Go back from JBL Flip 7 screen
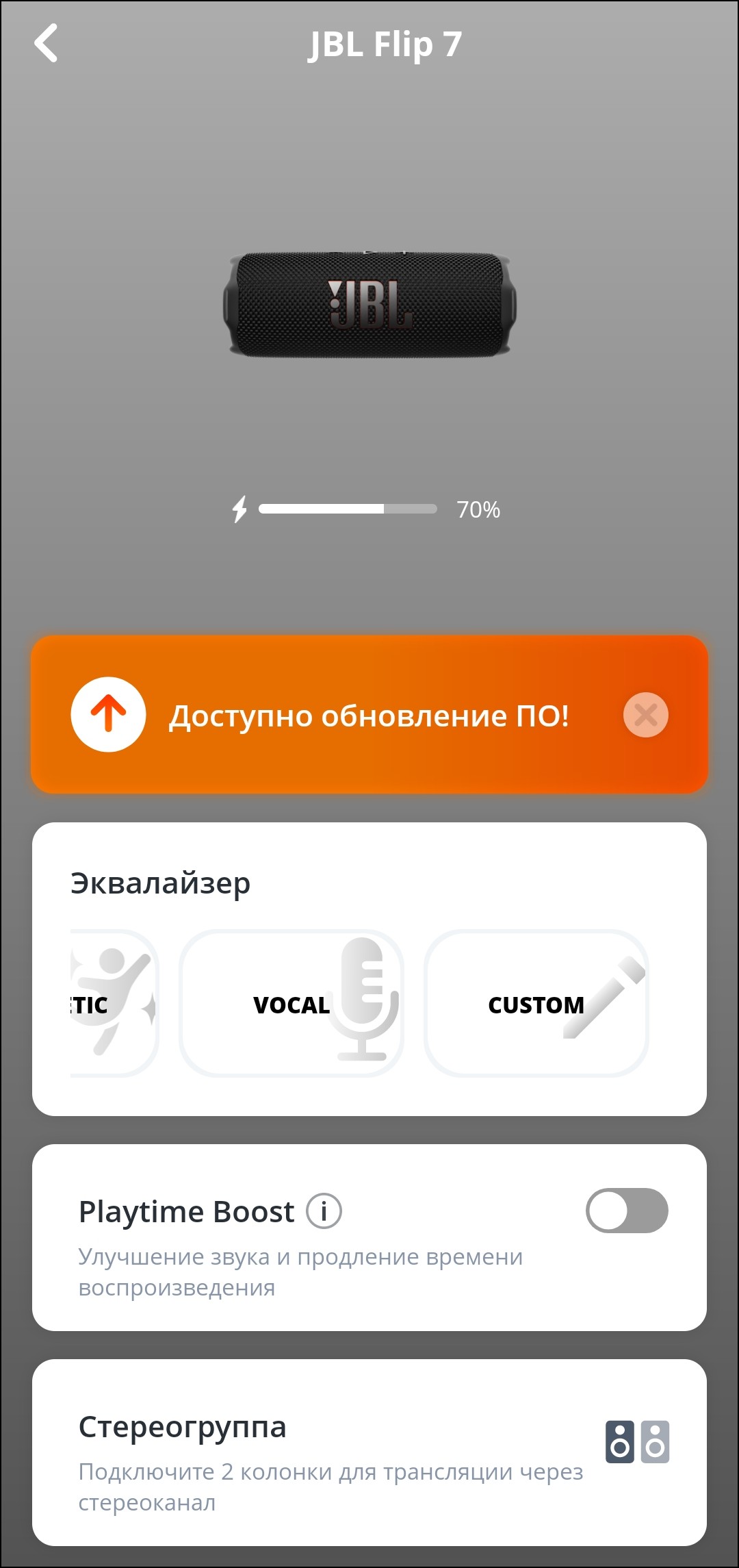Viewport: 739px width, 1568px height. click(x=46, y=44)
